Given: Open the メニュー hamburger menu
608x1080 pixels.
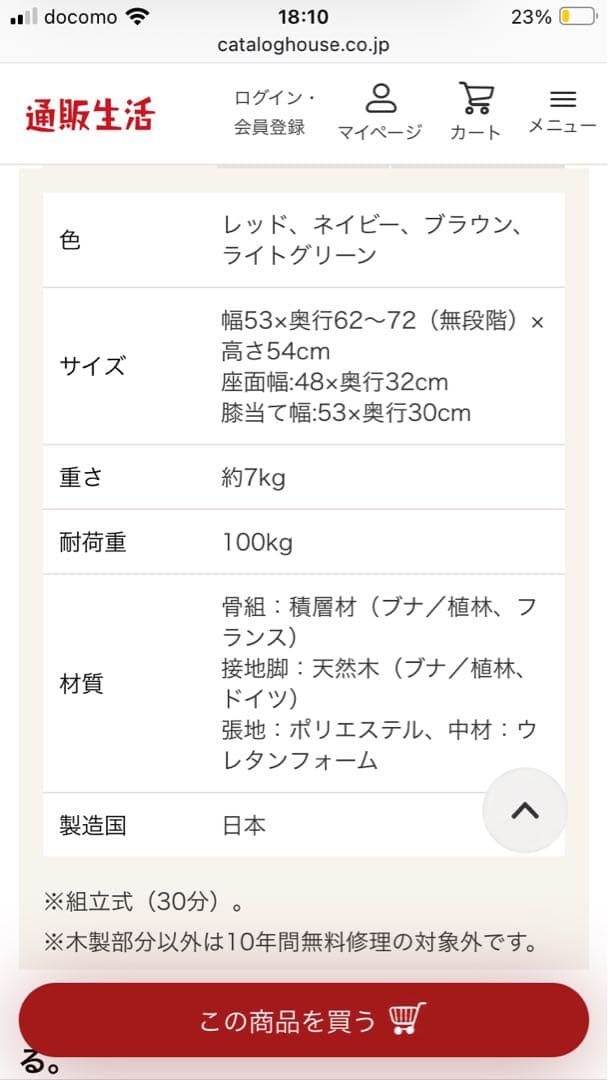Looking at the screenshot, I should tap(563, 112).
